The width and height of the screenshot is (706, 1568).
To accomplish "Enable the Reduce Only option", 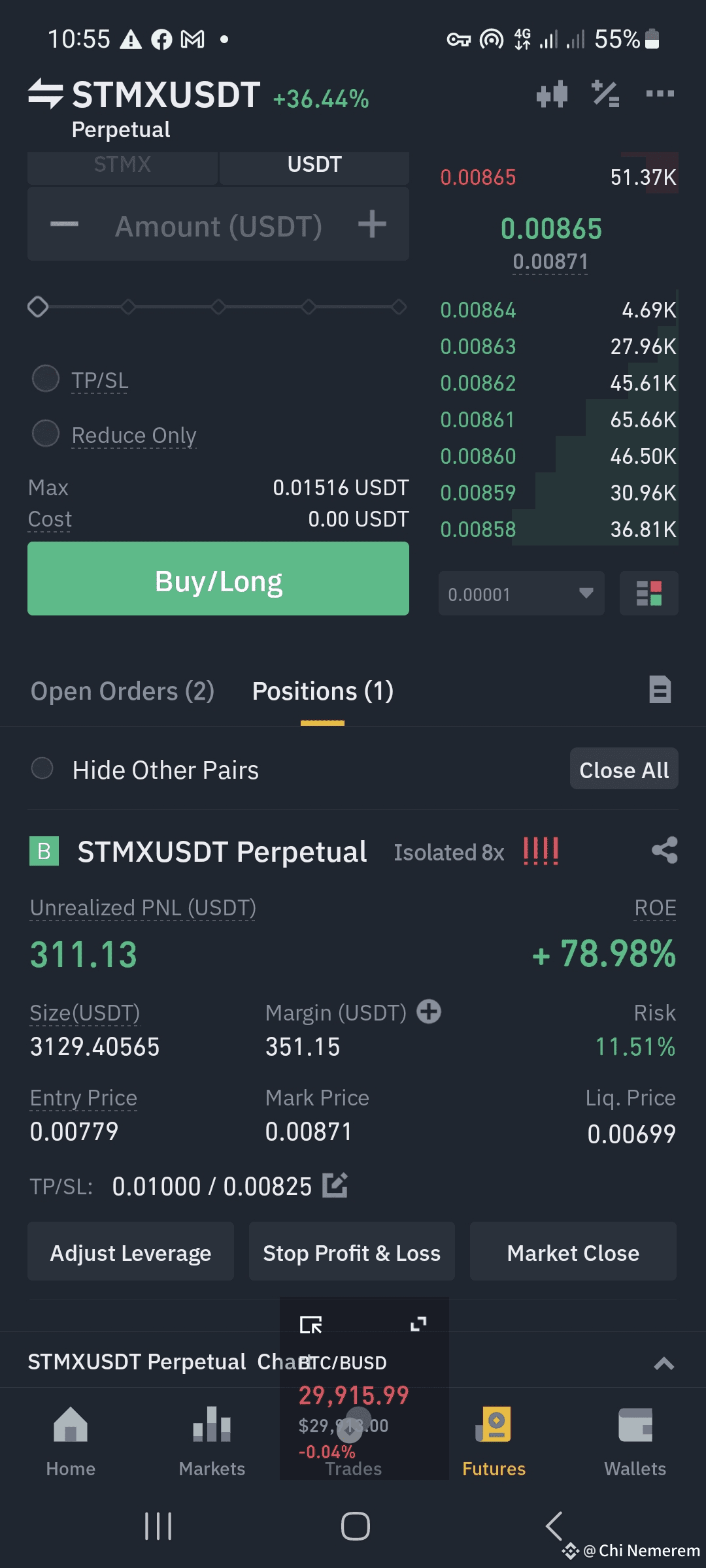I will (46, 434).
